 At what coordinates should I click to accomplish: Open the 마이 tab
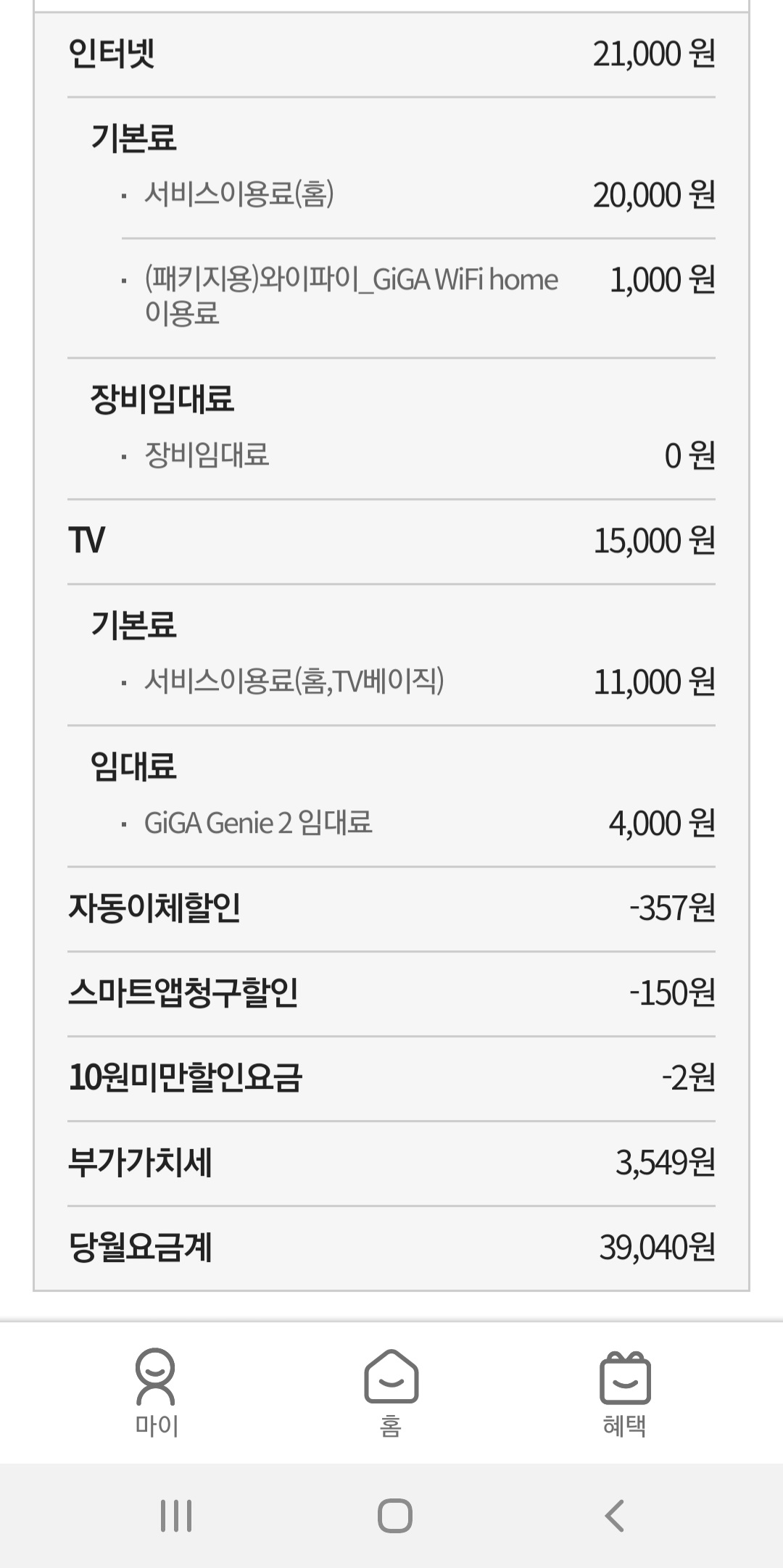tap(156, 1392)
